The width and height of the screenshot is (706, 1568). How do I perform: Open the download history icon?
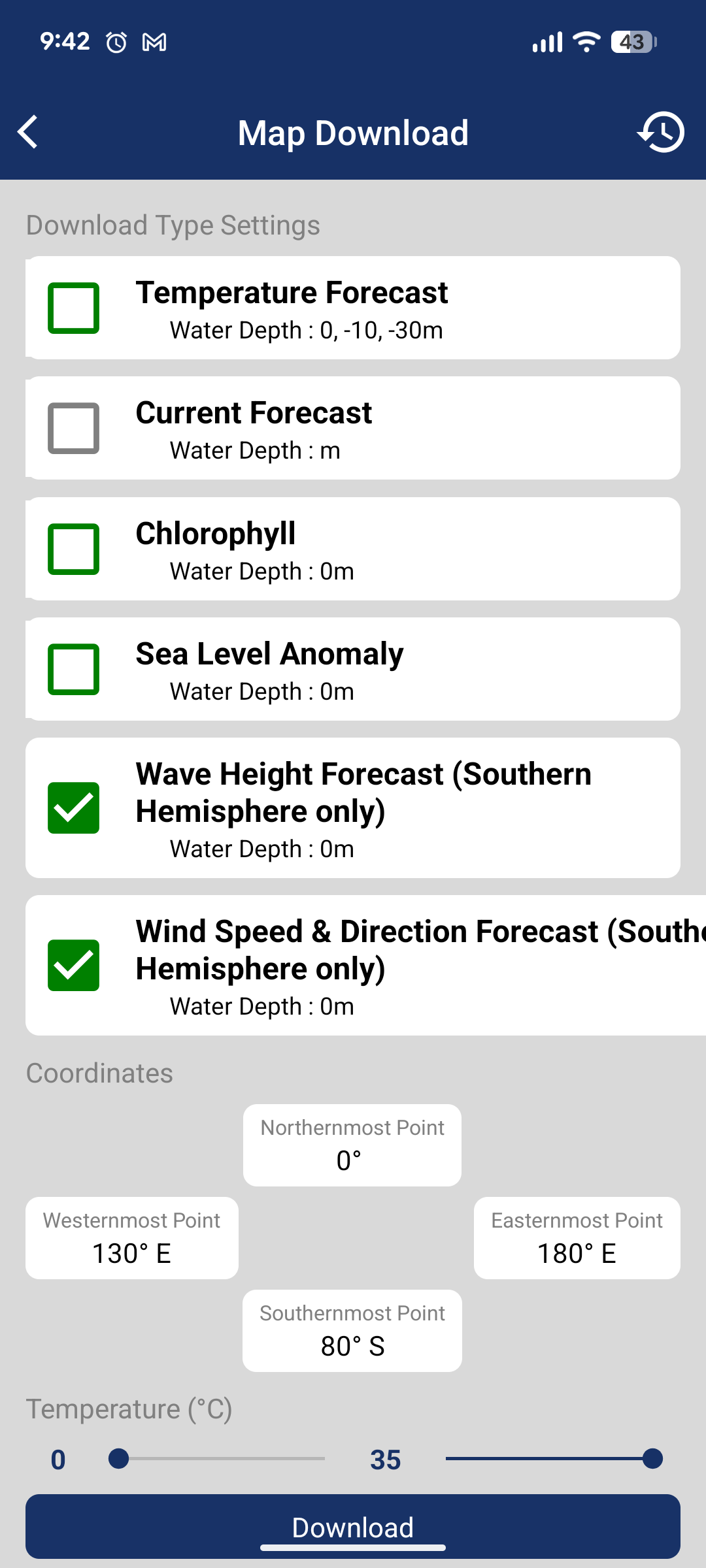661,133
